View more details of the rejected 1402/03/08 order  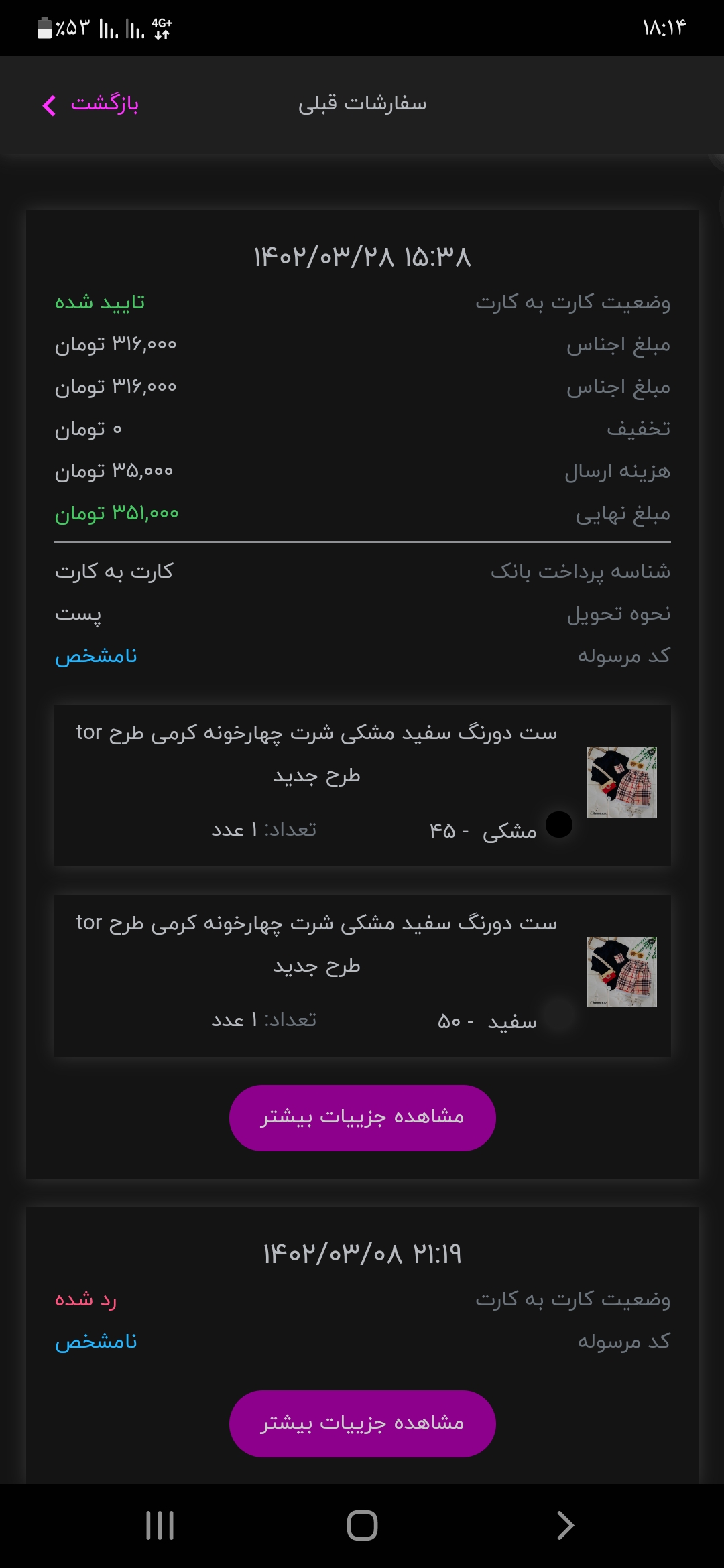[362, 1423]
